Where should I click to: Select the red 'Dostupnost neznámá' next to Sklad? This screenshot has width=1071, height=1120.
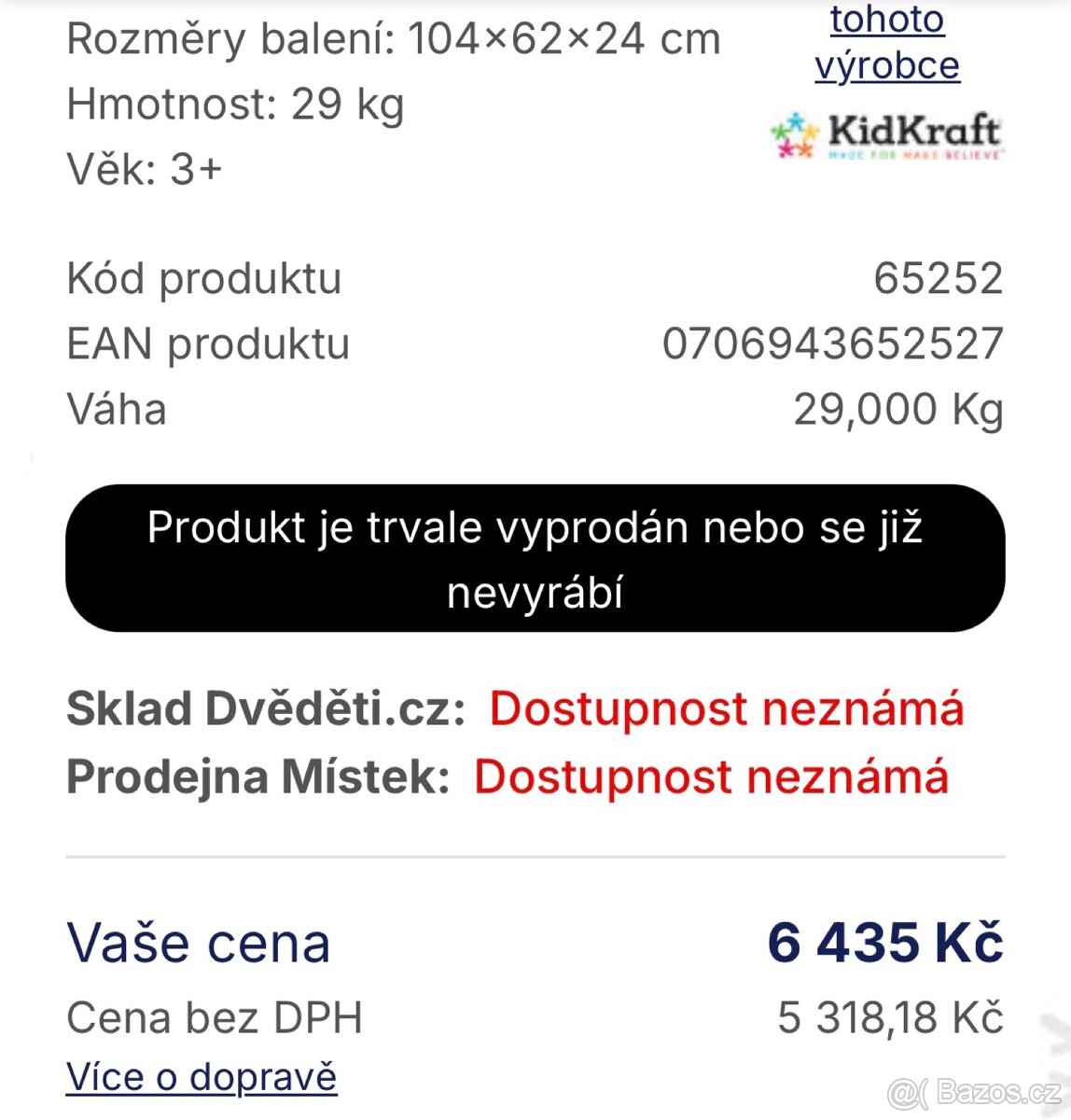(x=726, y=709)
